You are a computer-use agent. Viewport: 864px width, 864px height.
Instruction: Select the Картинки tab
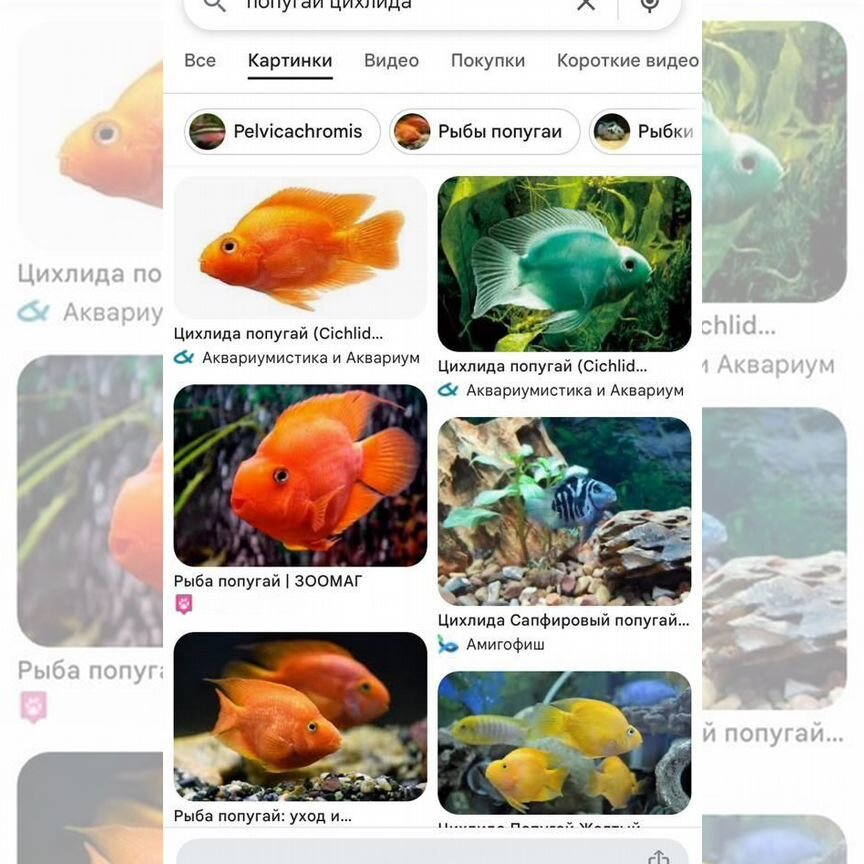click(x=290, y=61)
